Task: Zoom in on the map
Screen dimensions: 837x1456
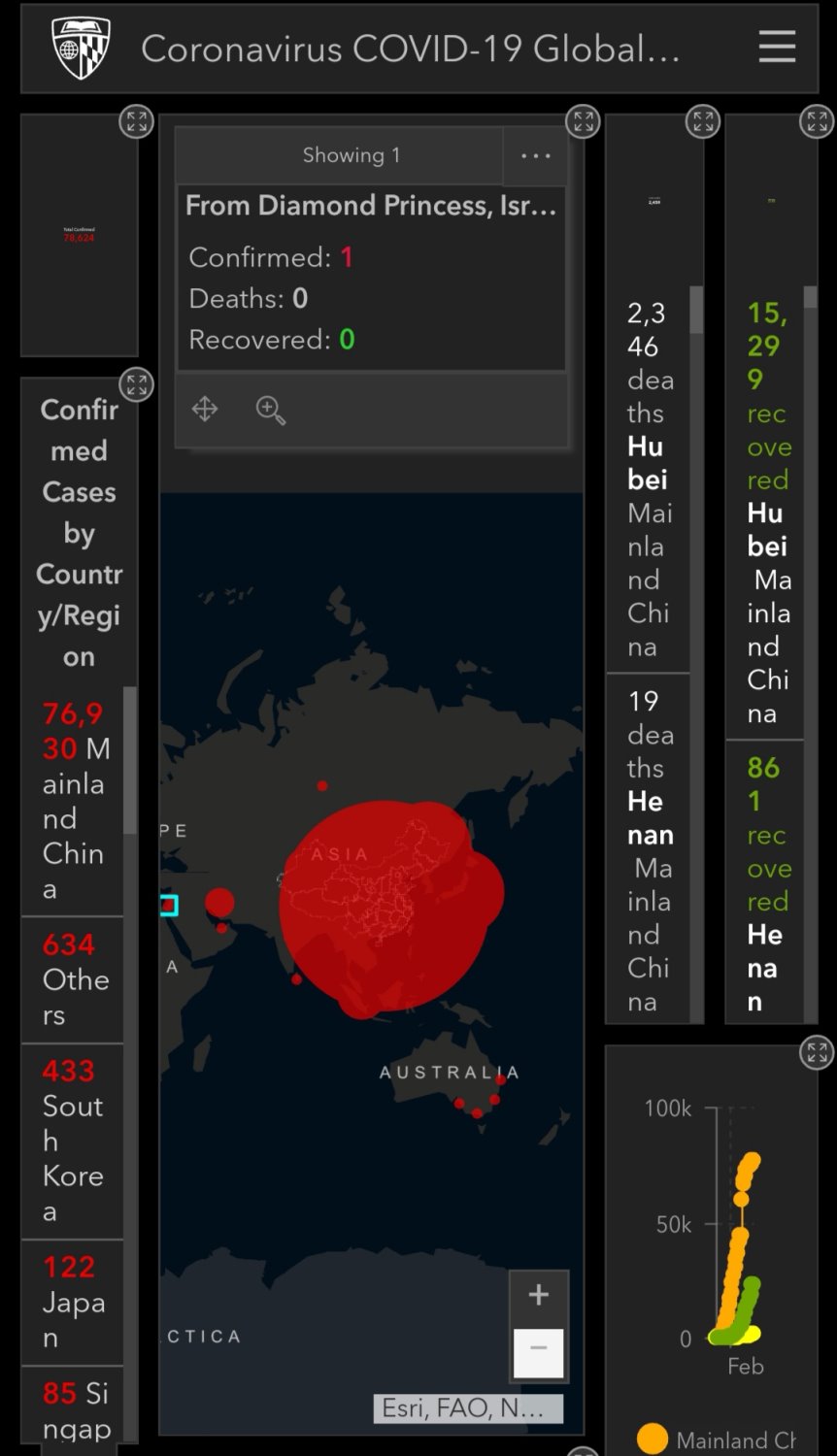Action: coord(538,1294)
